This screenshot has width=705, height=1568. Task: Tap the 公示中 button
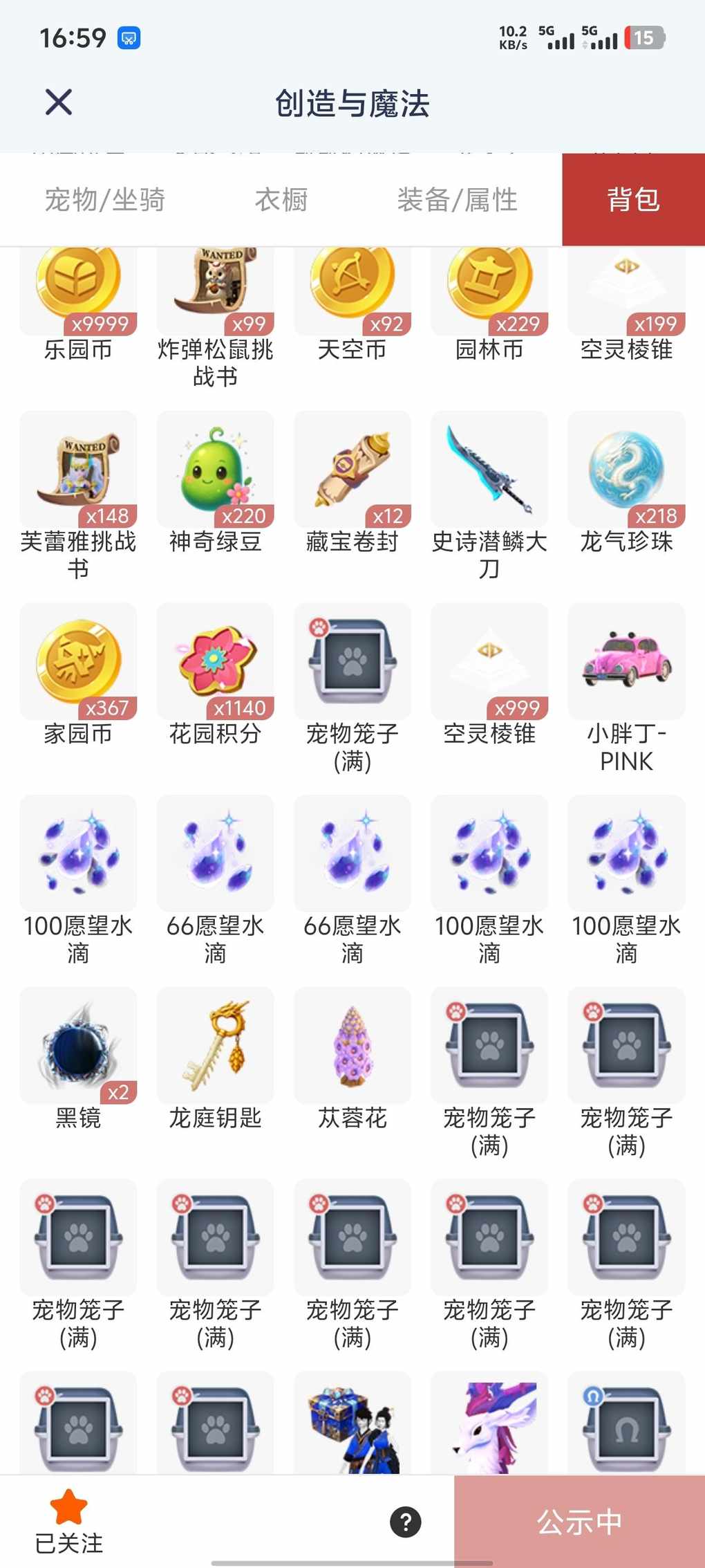(579, 1522)
